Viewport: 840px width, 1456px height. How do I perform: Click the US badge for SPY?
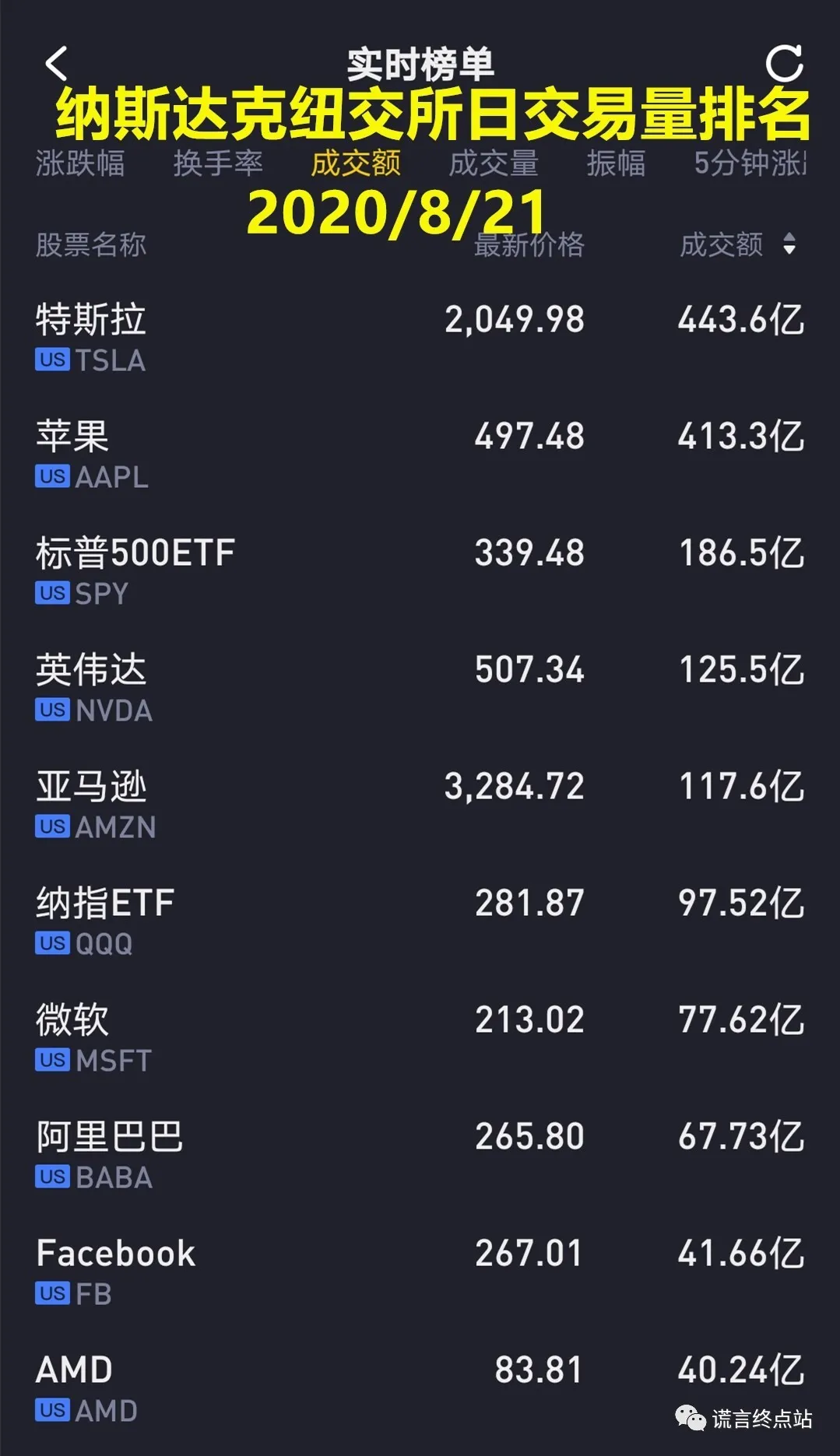(51, 593)
